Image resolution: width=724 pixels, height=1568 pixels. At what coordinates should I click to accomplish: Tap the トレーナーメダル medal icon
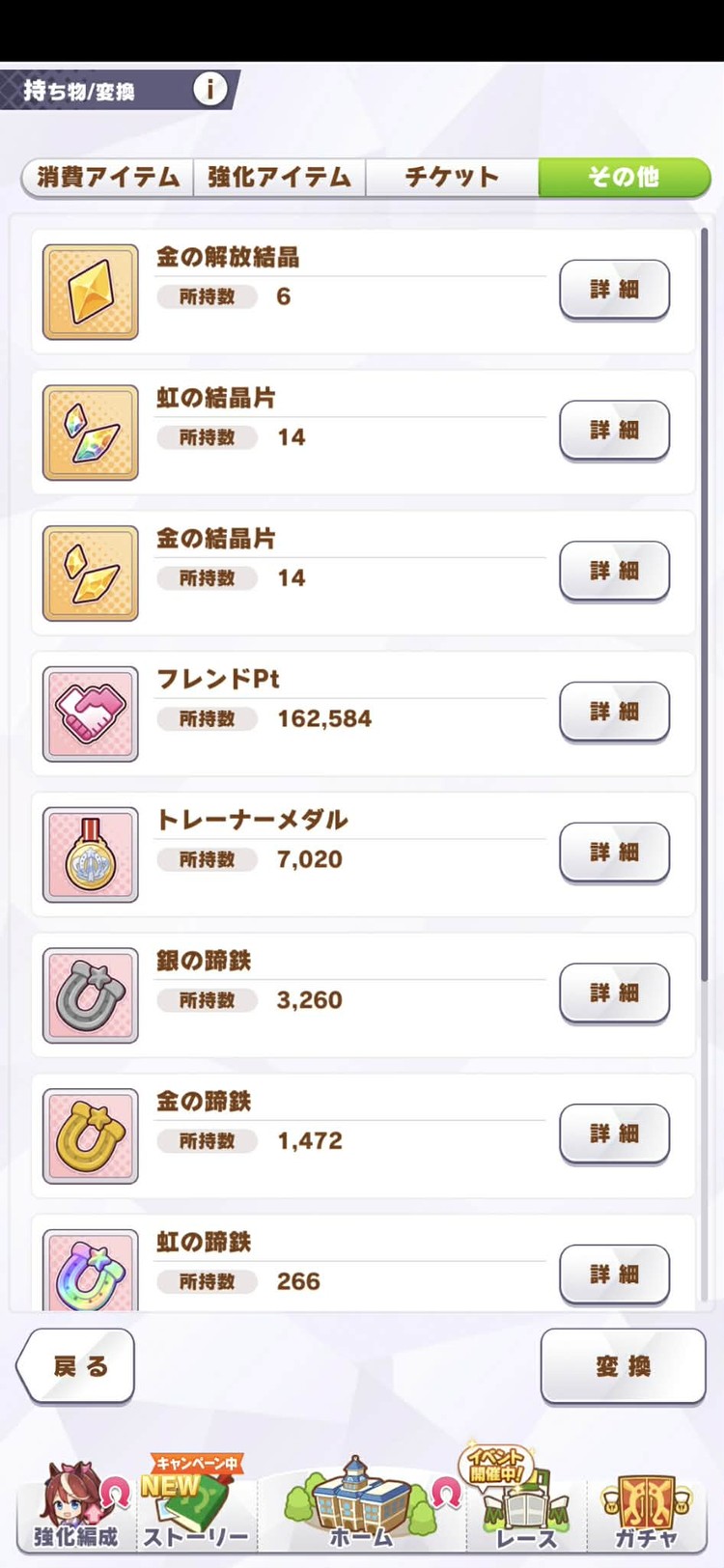pyautogui.click(x=89, y=853)
